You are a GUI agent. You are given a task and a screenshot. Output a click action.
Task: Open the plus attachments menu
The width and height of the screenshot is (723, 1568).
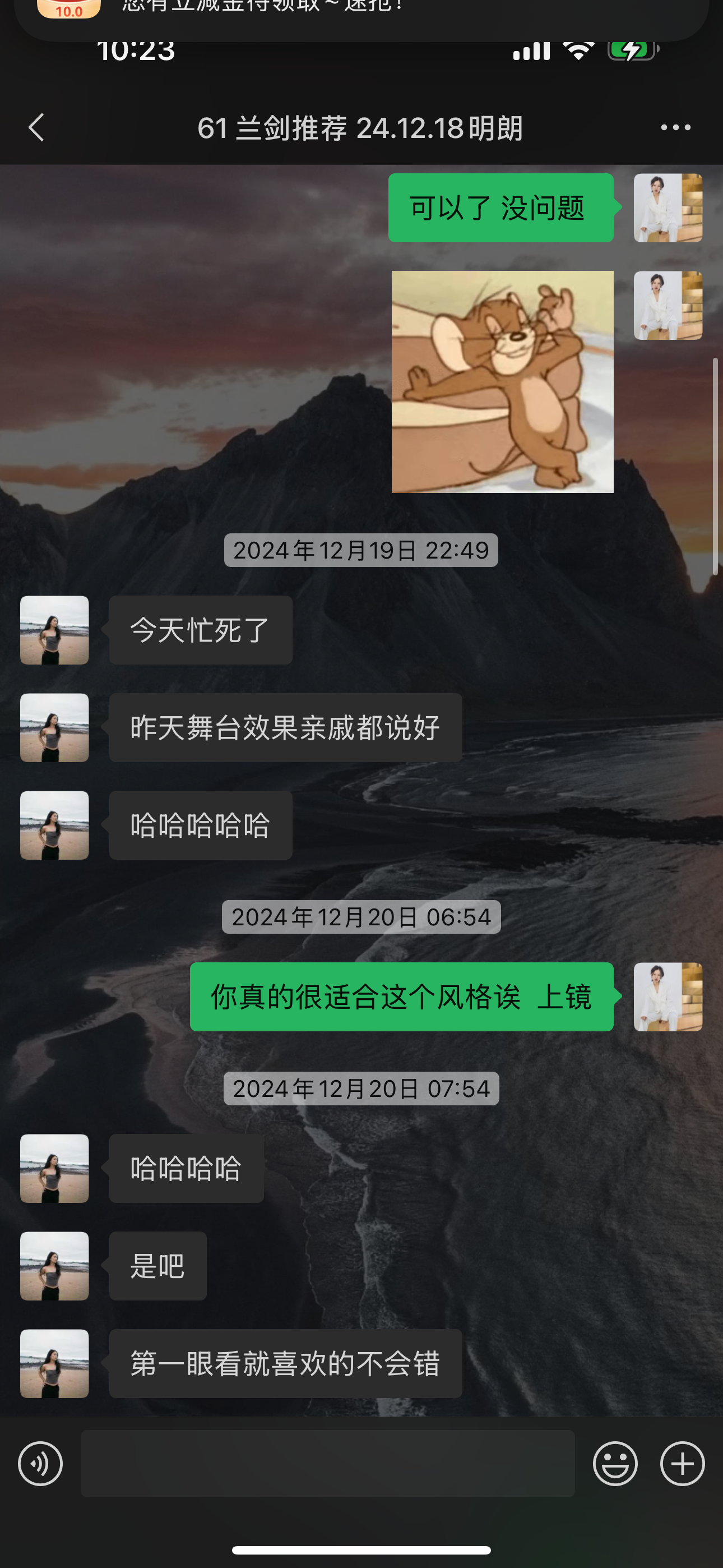[x=682, y=1463]
